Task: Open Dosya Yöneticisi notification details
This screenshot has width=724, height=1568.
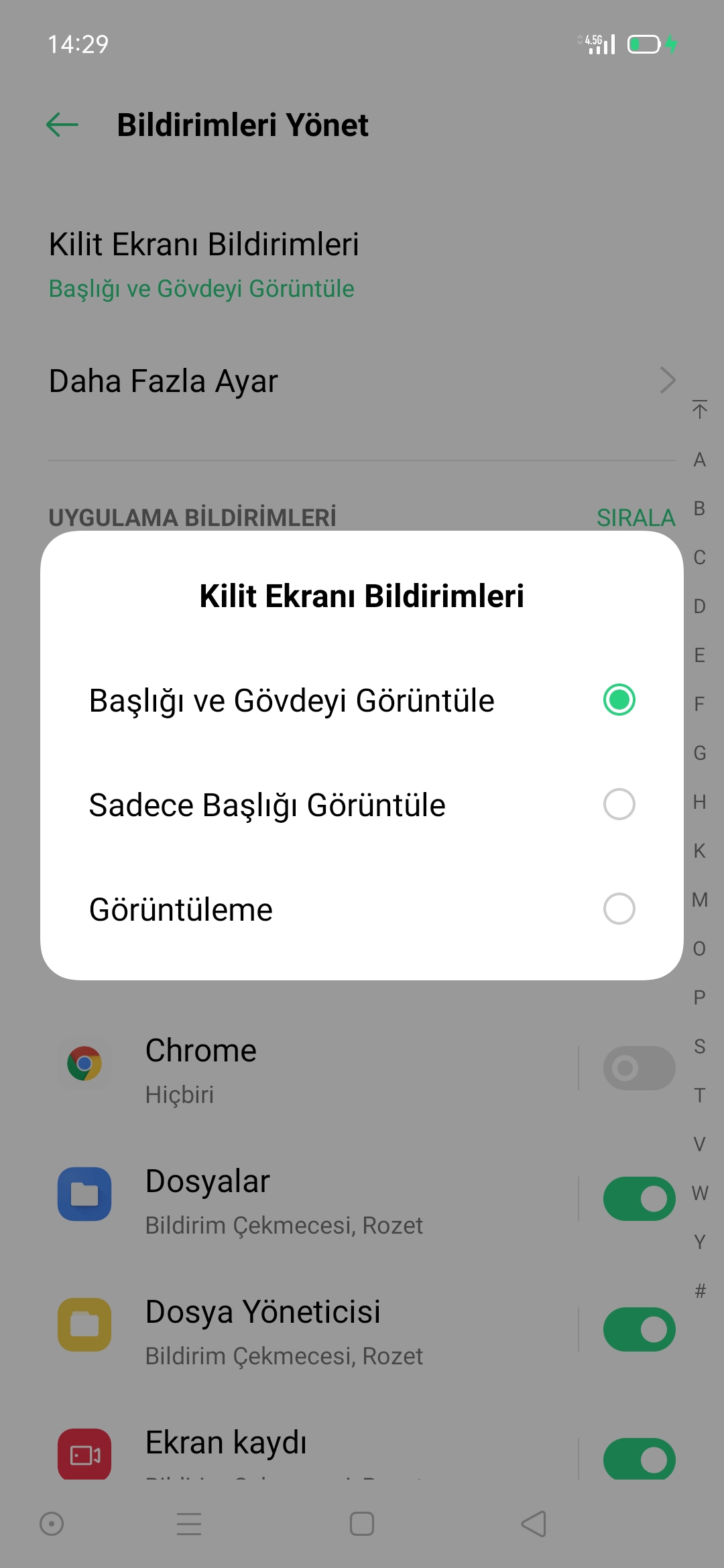Action: [x=308, y=1329]
